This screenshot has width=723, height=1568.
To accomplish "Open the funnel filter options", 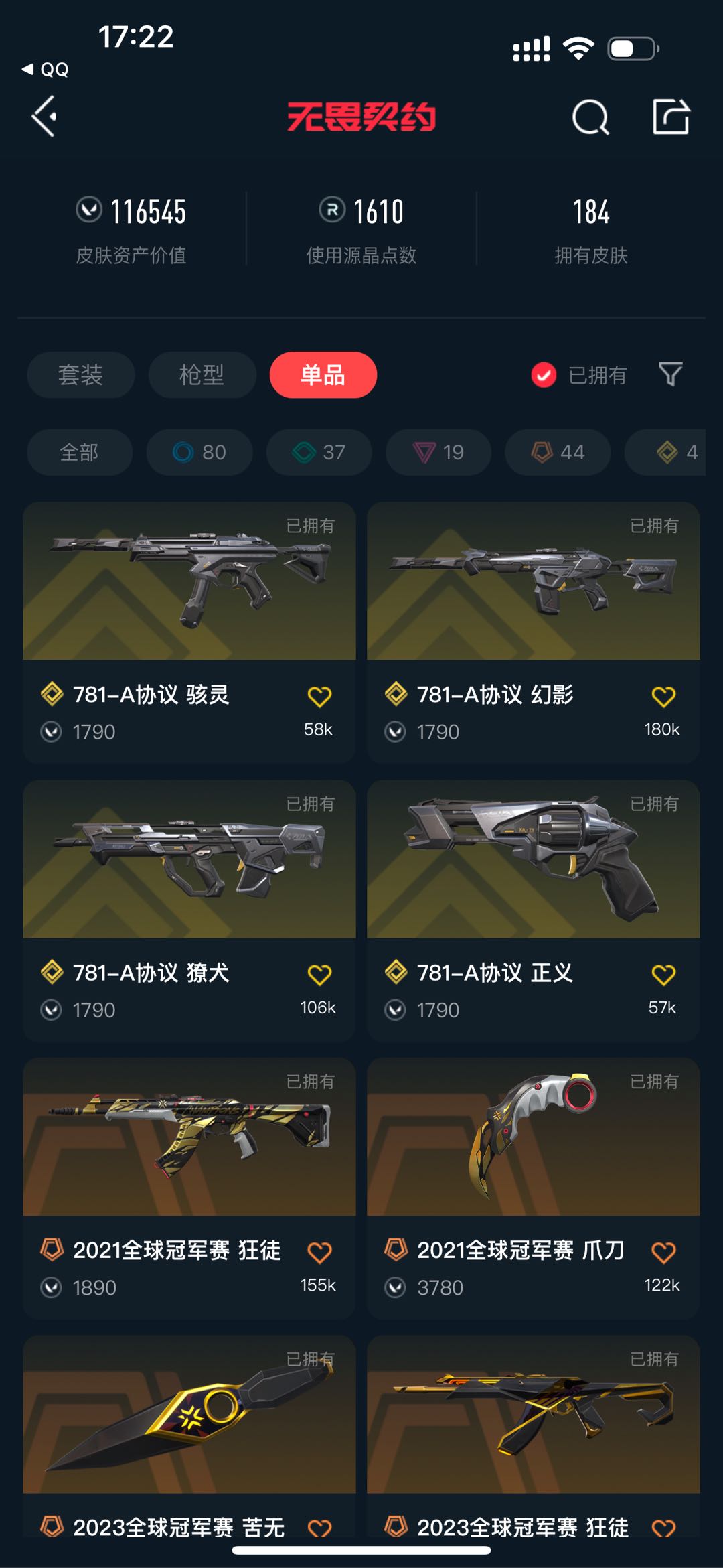I will (670, 374).
